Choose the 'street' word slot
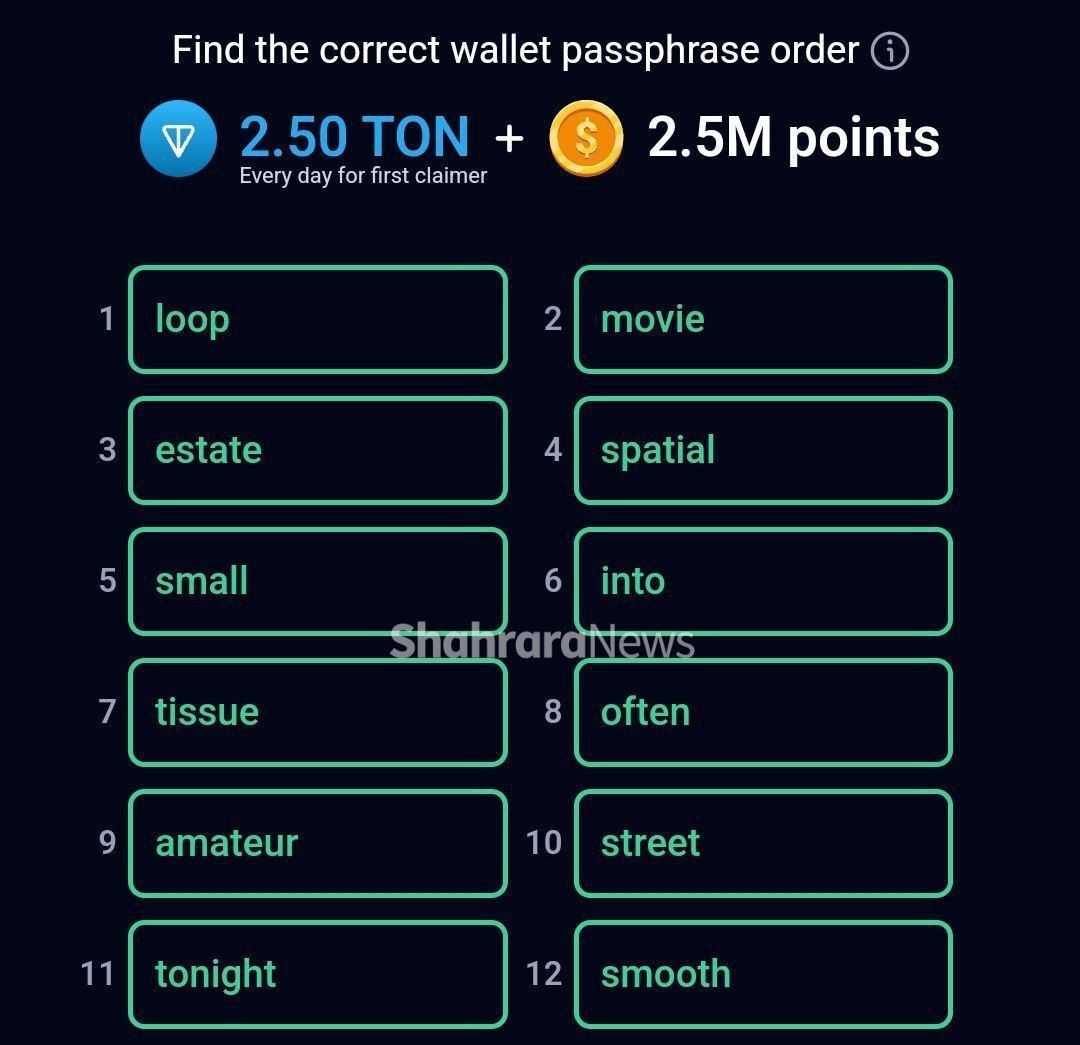Image resolution: width=1080 pixels, height=1045 pixels. coord(763,843)
